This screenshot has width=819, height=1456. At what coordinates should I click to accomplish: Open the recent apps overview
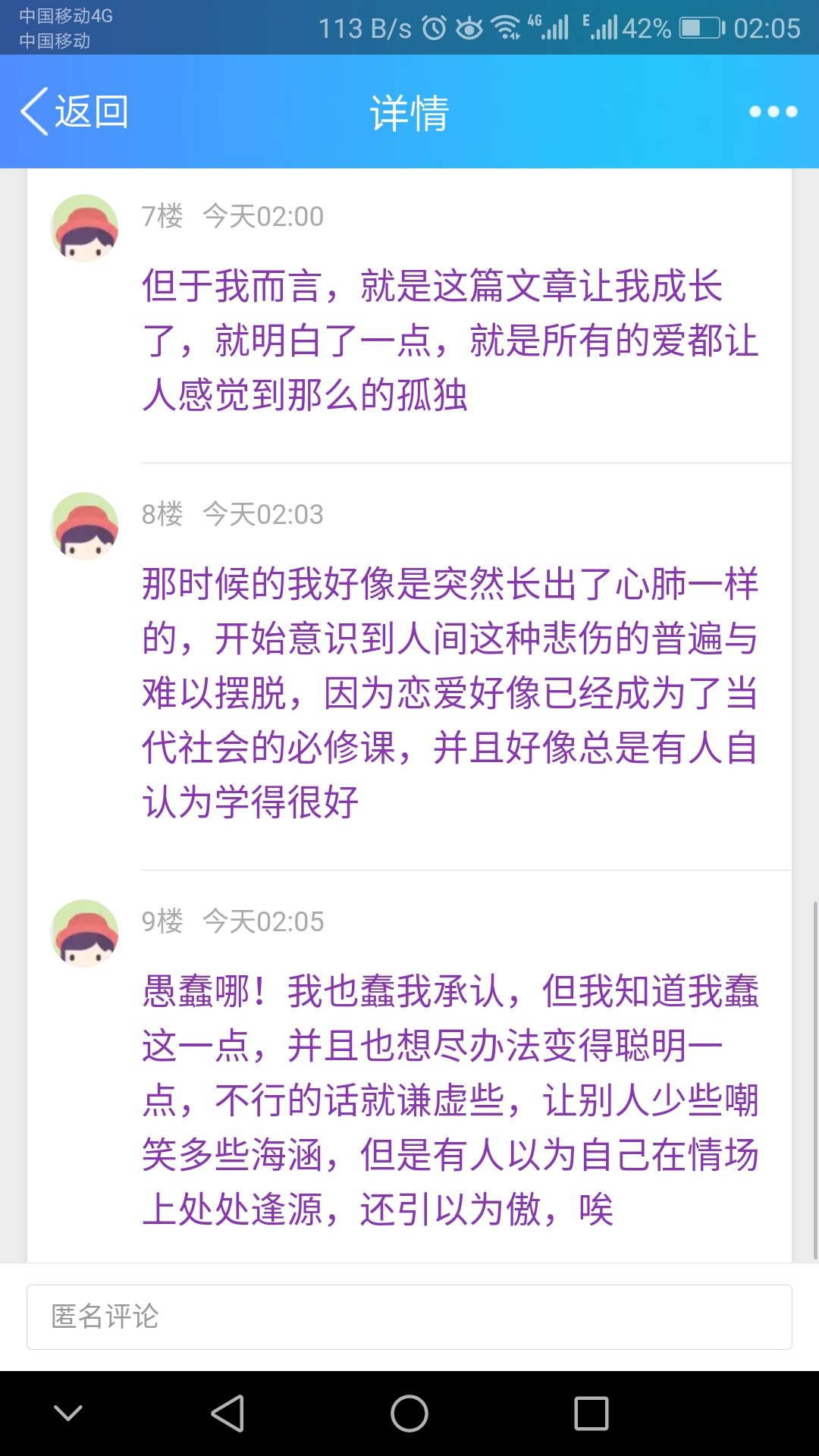pos(591,1414)
